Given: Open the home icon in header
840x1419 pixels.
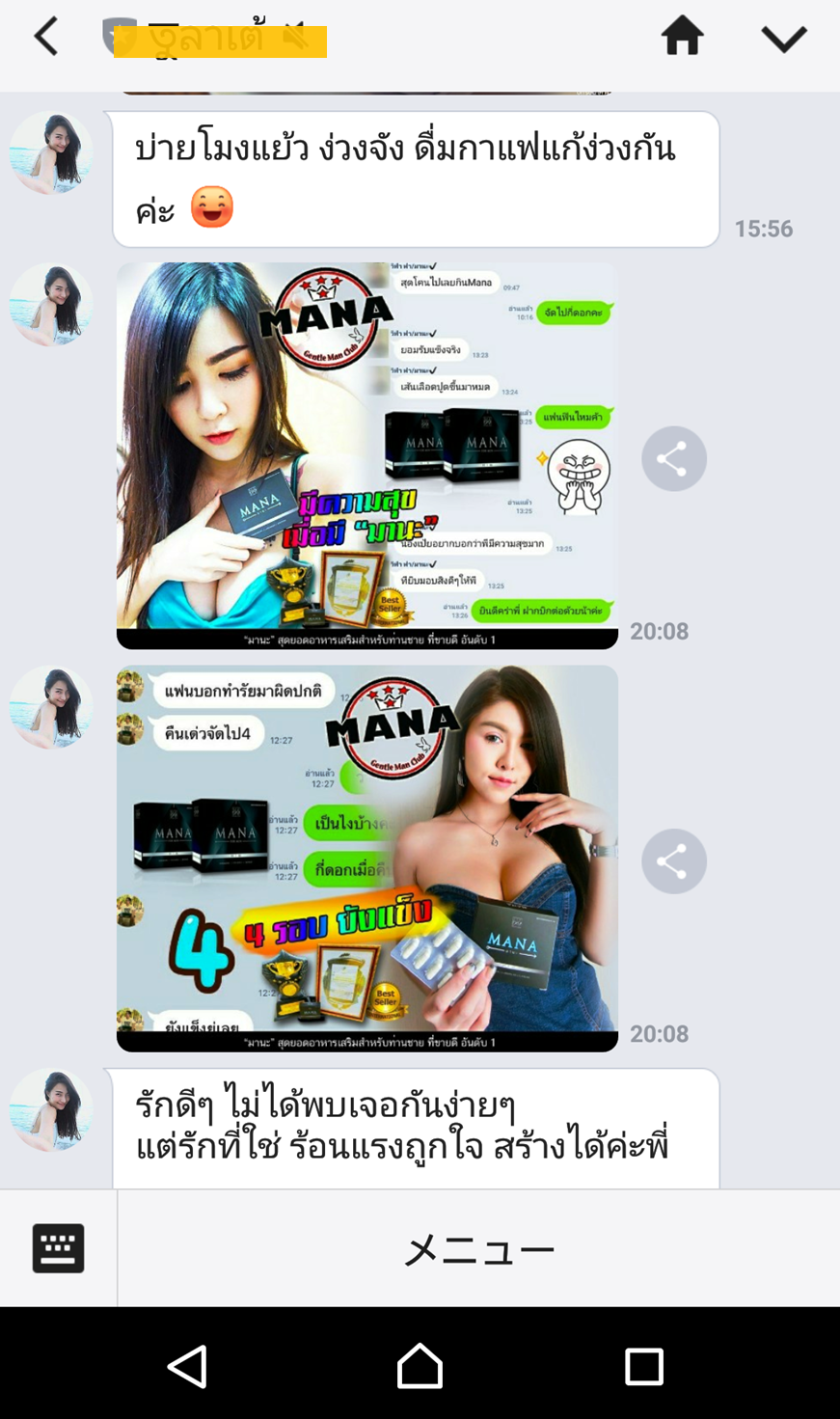Looking at the screenshot, I should click(x=682, y=37).
